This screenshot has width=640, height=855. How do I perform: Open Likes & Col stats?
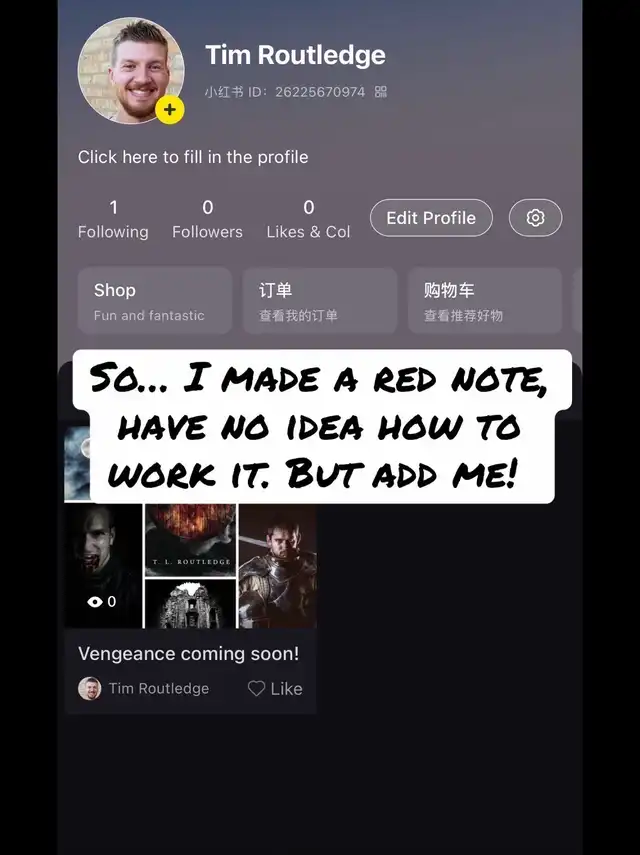point(308,219)
